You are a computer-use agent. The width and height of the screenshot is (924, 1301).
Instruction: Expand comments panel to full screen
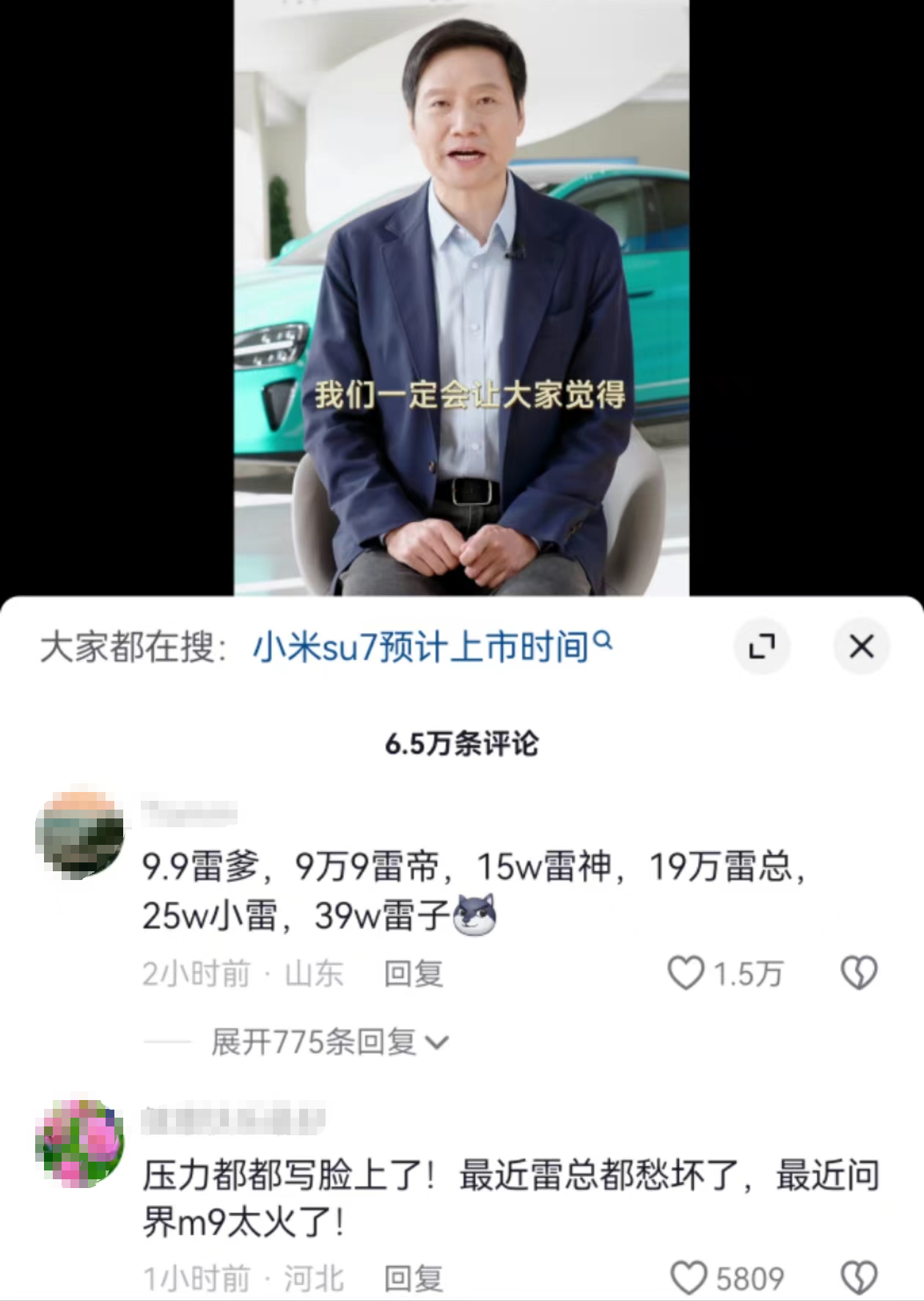(x=762, y=647)
